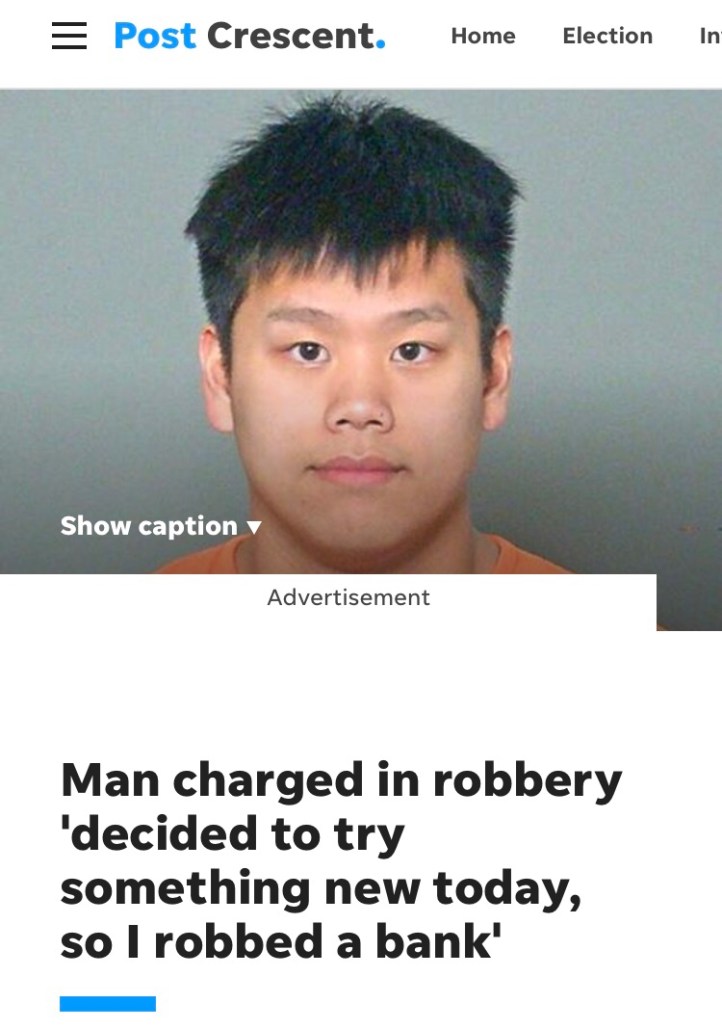Expand the photo caption
722x1029 pixels.
tap(160, 526)
